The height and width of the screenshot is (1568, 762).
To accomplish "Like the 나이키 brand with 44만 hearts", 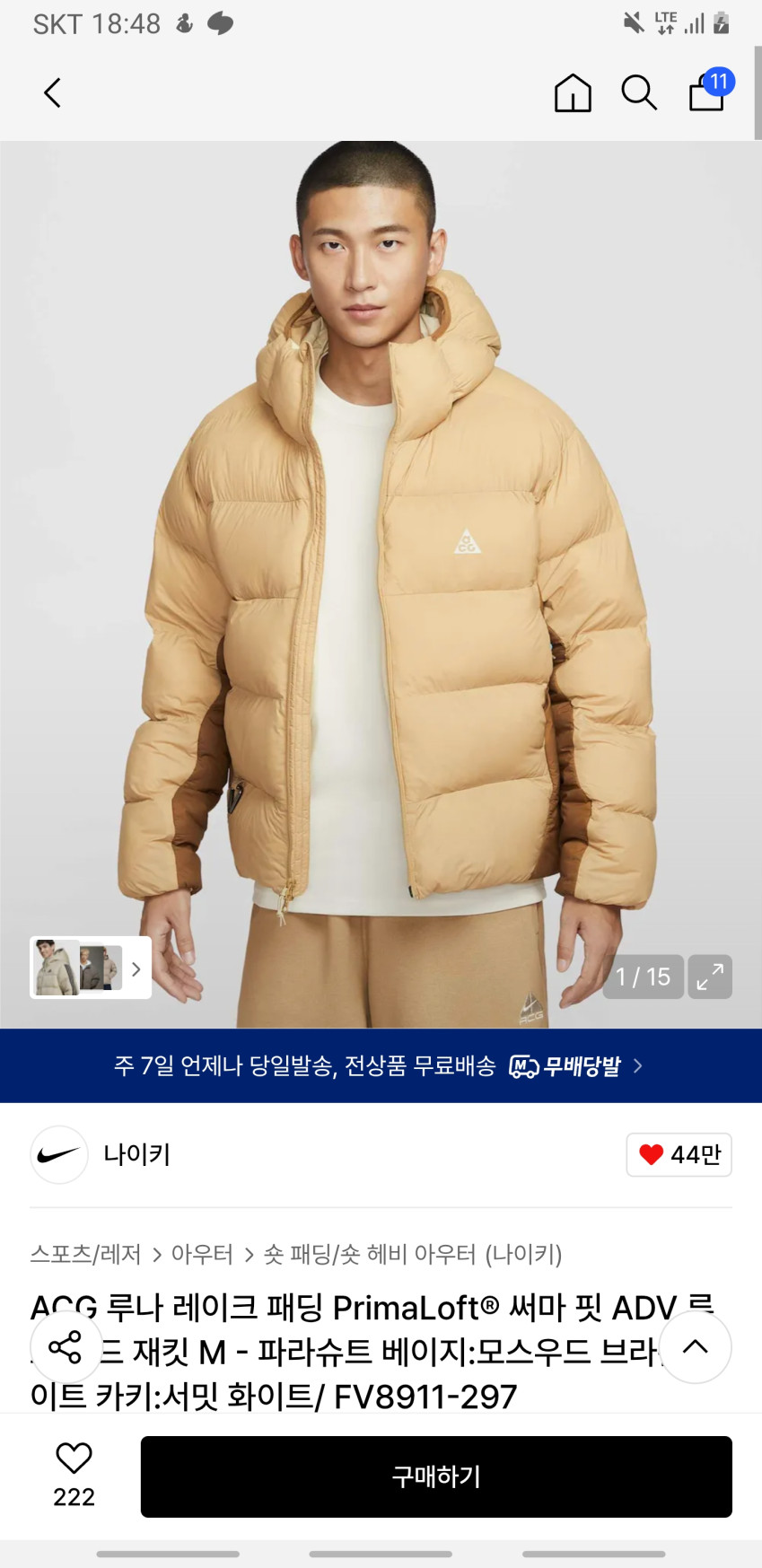I will (x=679, y=1154).
